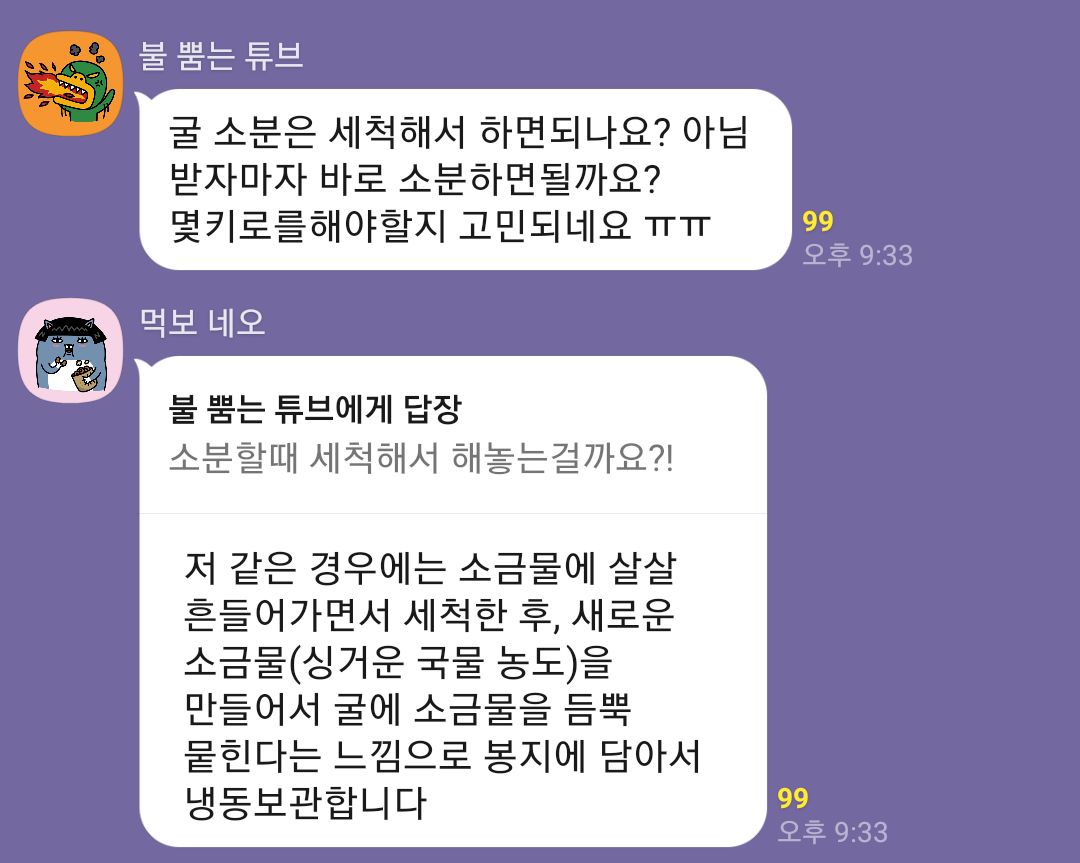This screenshot has height=863, width=1080.
Task: Open 먹보 네오's profile picture
Action: (70, 351)
